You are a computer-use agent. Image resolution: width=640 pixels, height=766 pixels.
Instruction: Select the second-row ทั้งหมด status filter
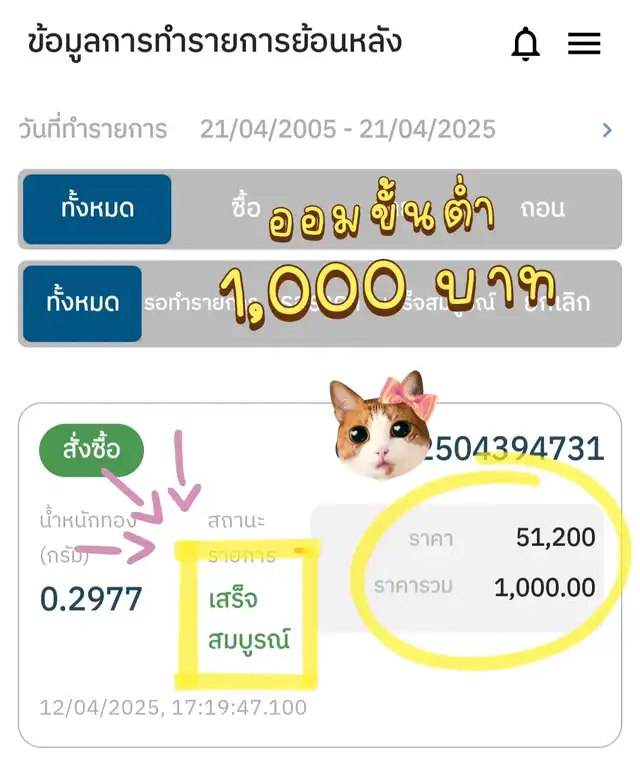[83, 303]
